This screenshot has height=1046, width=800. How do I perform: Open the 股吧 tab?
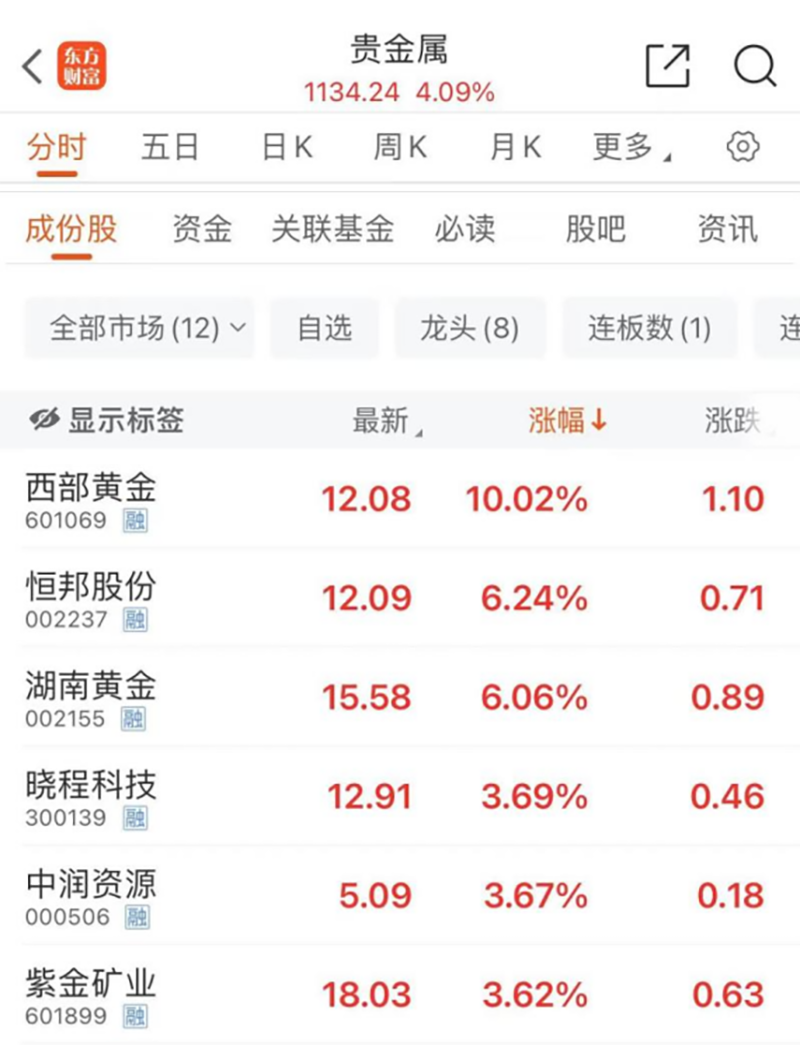tap(595, 229)
